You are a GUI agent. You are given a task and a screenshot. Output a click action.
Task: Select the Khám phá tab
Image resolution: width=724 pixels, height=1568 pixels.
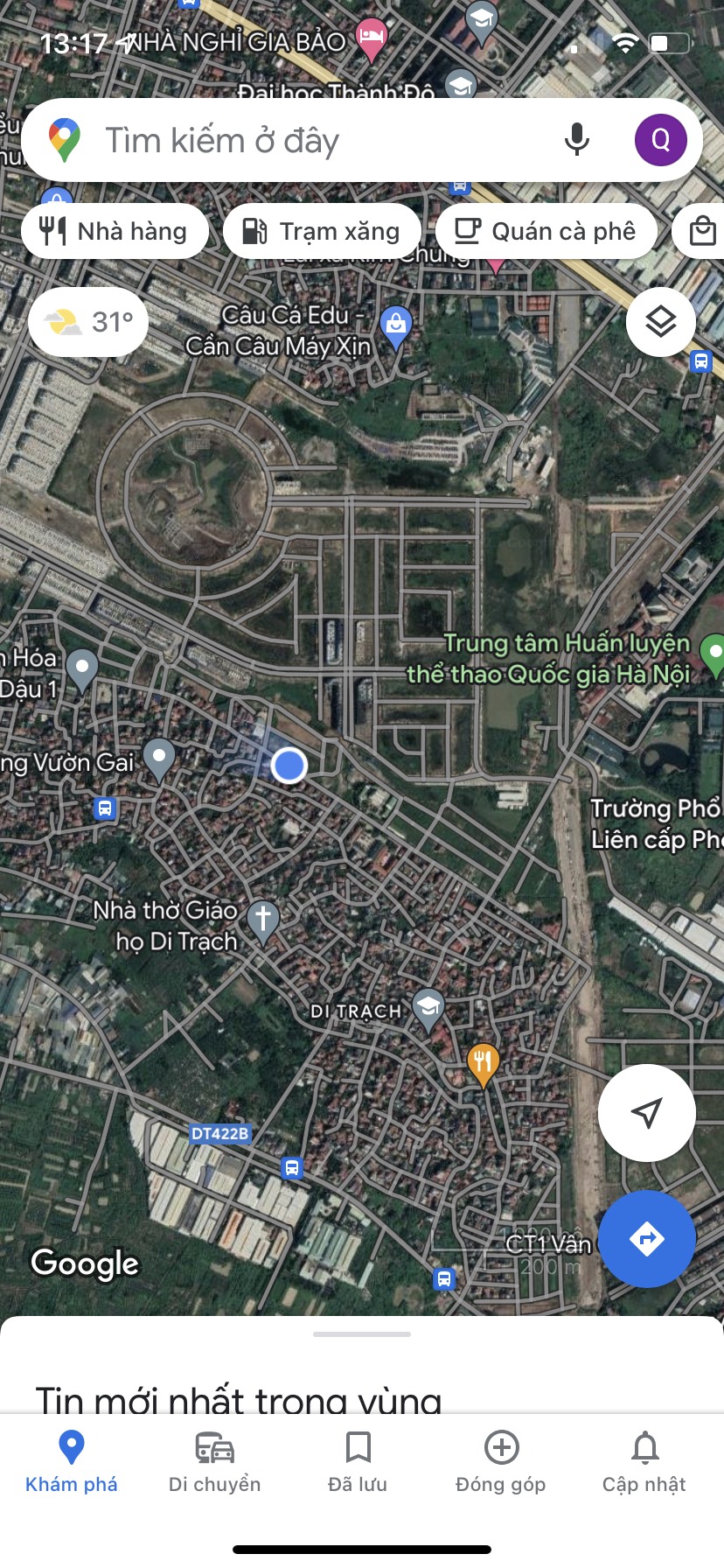point(72,1463)
